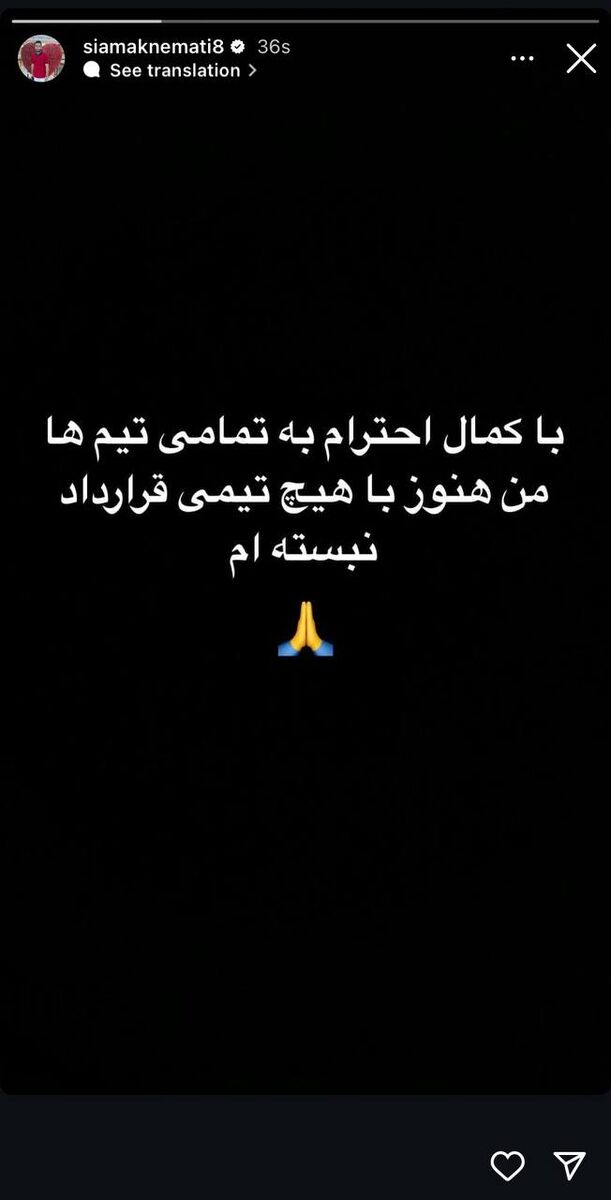Like this story with the heart
This screenshot has width=611, height=1200.
coord(508,1165)
